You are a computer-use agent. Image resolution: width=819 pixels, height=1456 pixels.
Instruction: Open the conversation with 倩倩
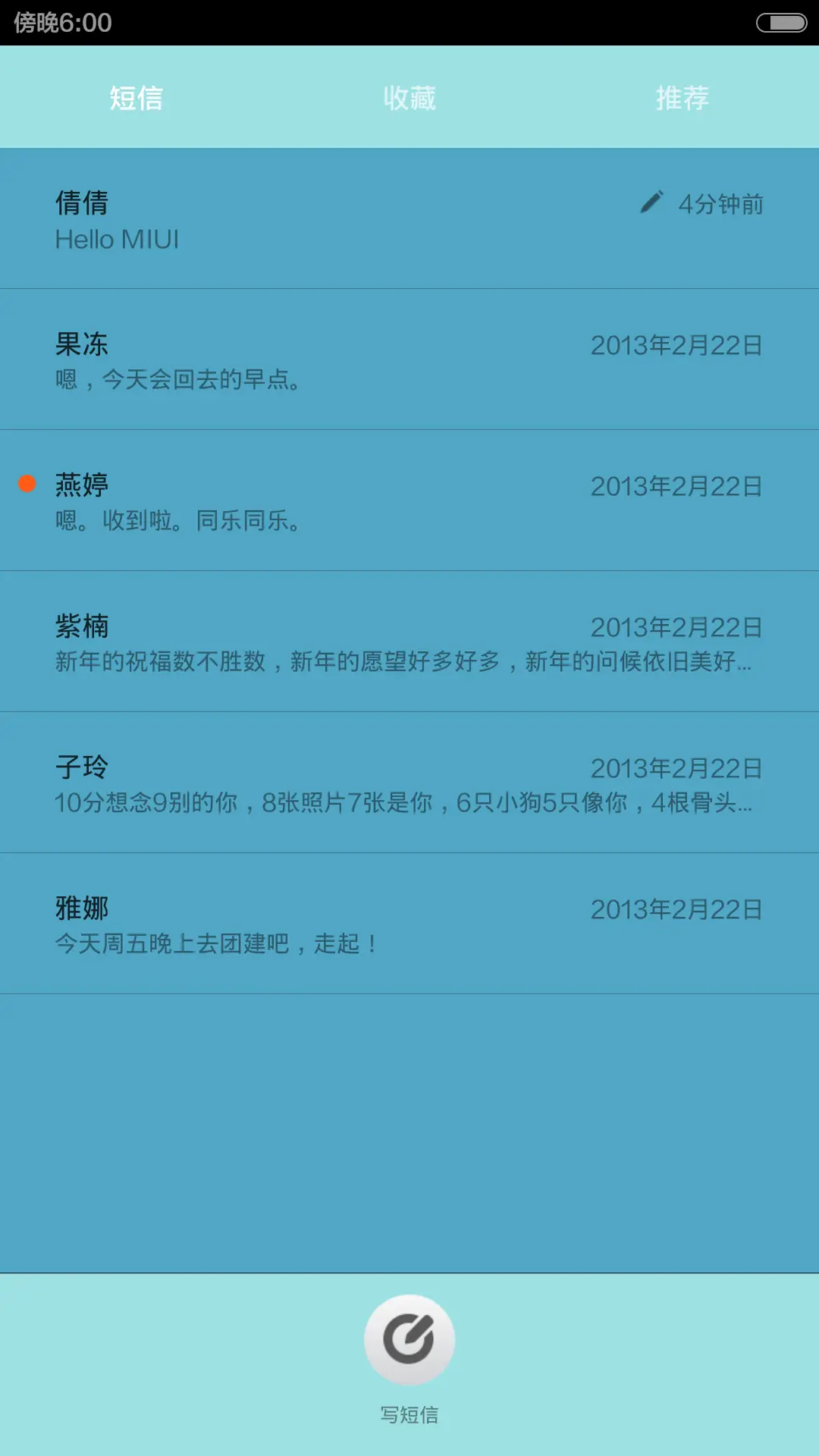[x=303, y=218]
